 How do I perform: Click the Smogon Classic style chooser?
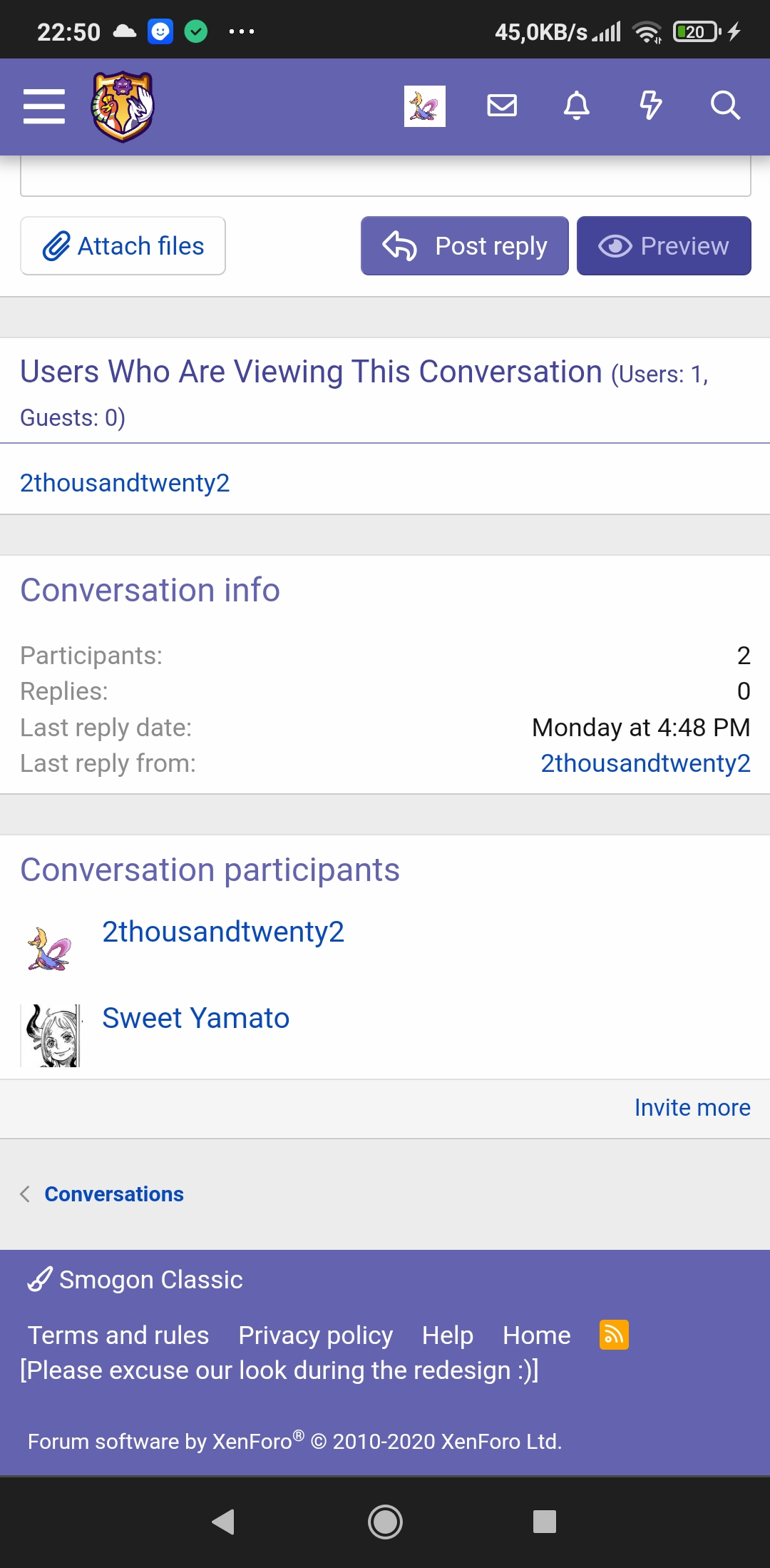tap(138, 1279)
